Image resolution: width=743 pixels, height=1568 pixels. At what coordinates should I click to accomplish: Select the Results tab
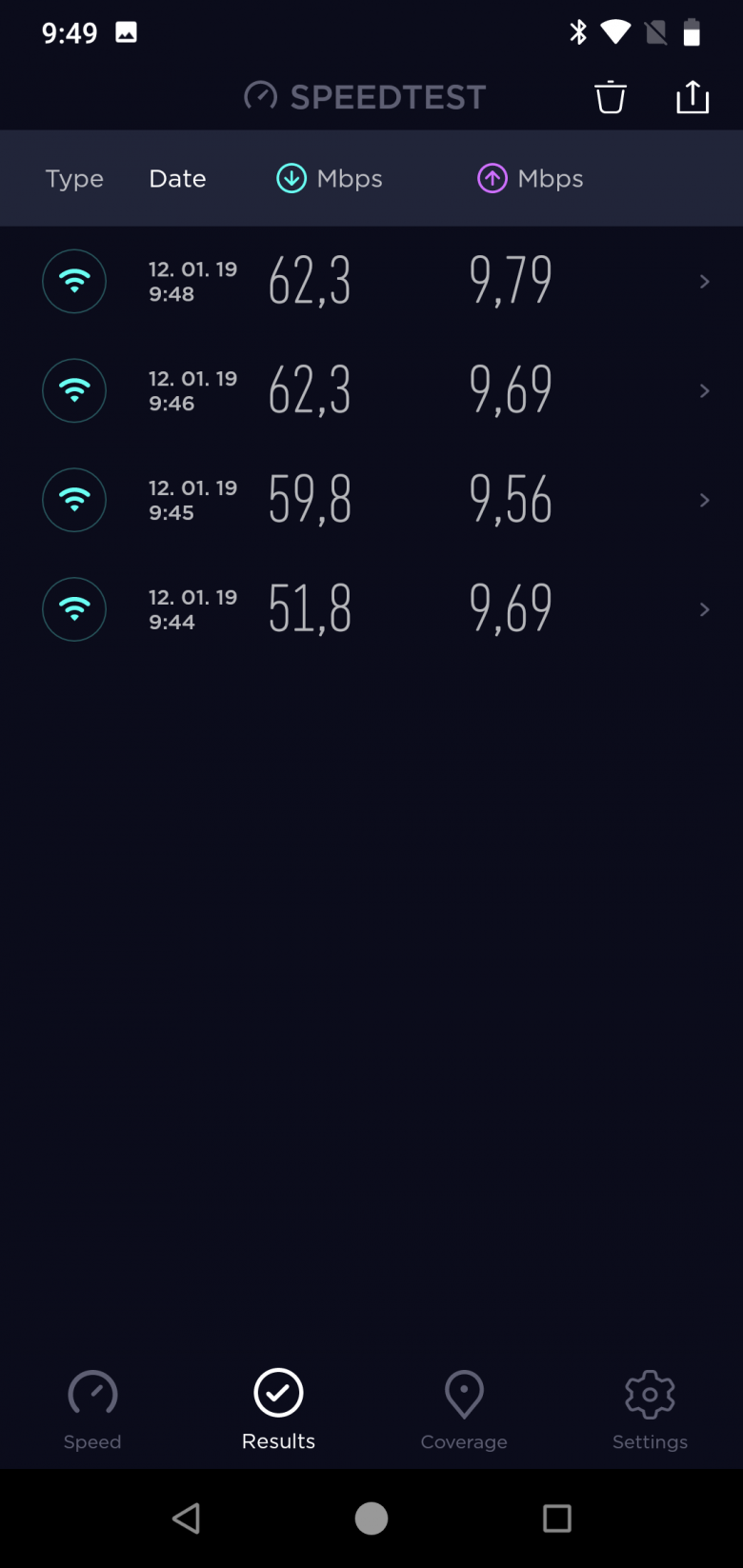click(278, 1410)
